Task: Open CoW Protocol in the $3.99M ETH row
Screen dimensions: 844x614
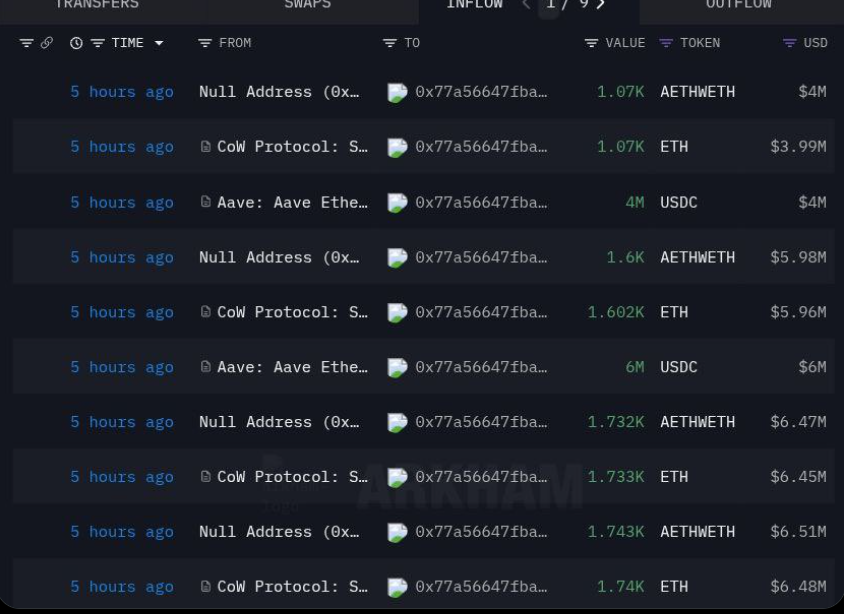Action: point(291,147)
